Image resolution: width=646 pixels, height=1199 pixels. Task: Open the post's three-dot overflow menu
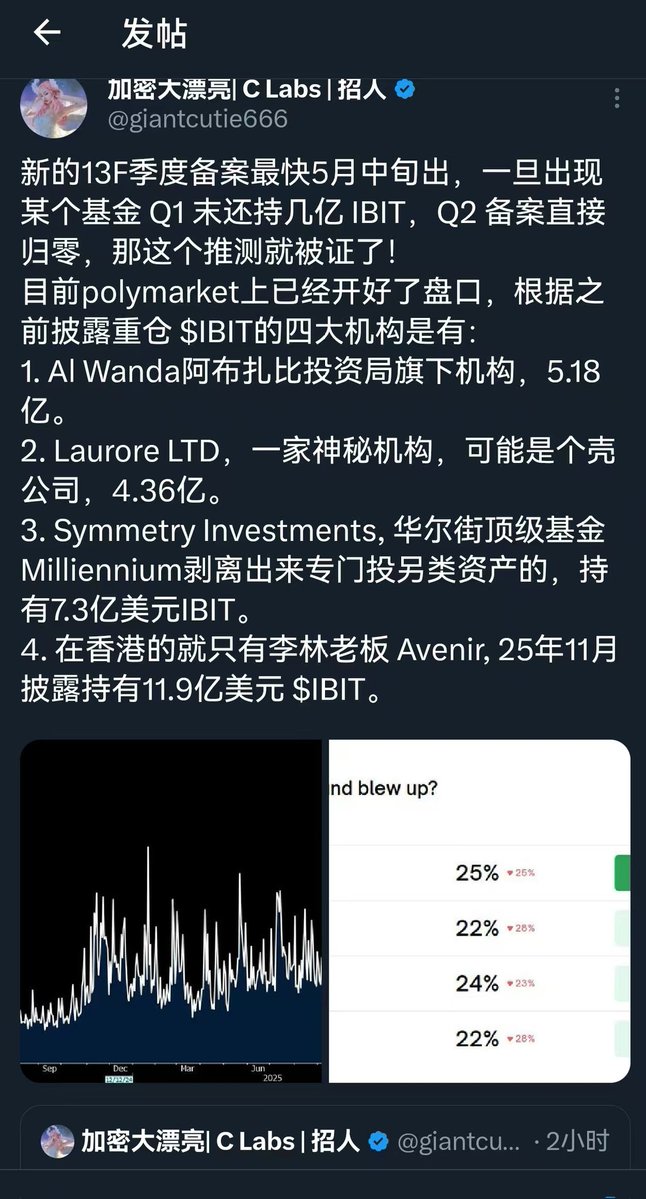(617, 99)
